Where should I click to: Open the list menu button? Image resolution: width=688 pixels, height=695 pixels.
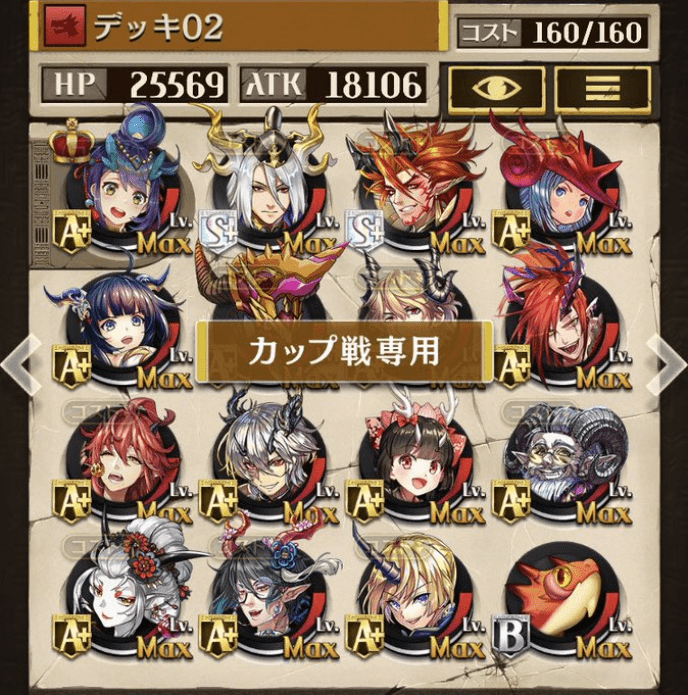click(602, 88)
